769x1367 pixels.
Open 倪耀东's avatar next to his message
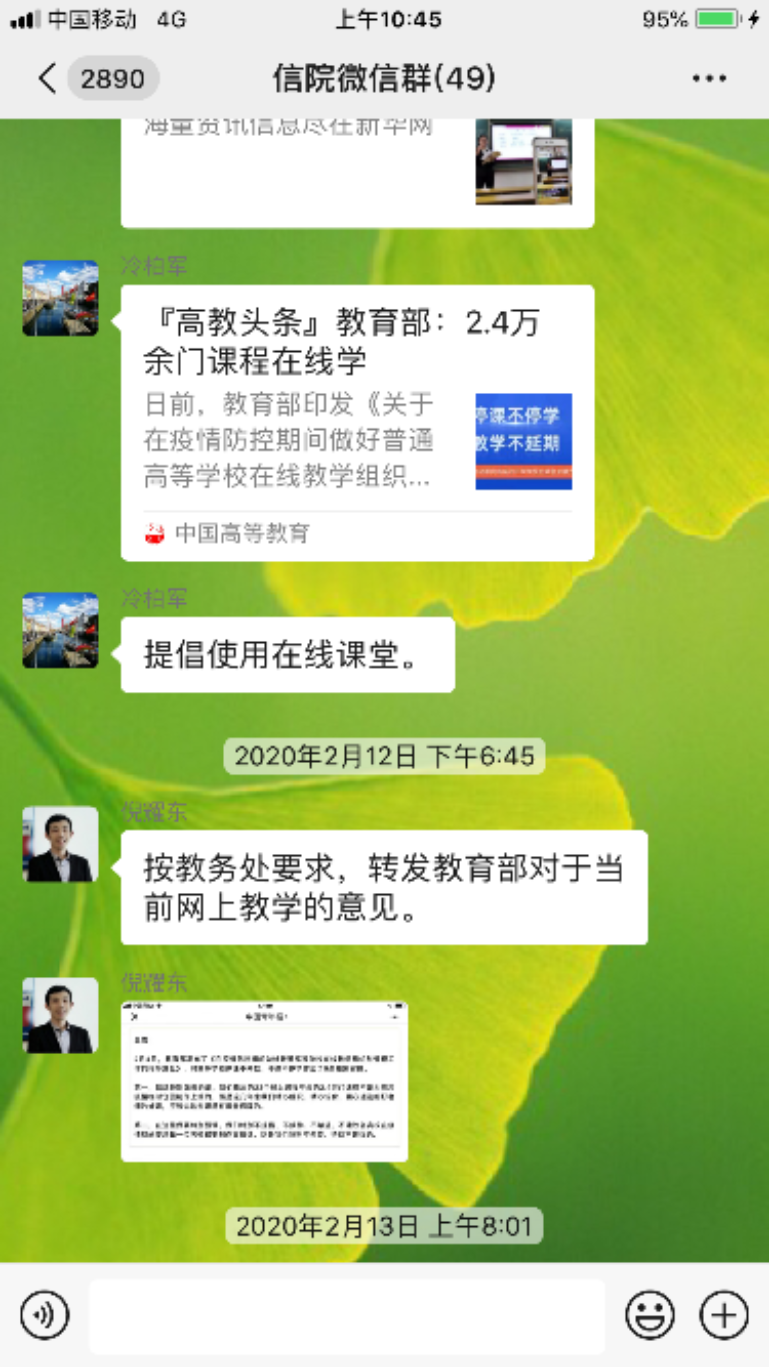(60, 845)
